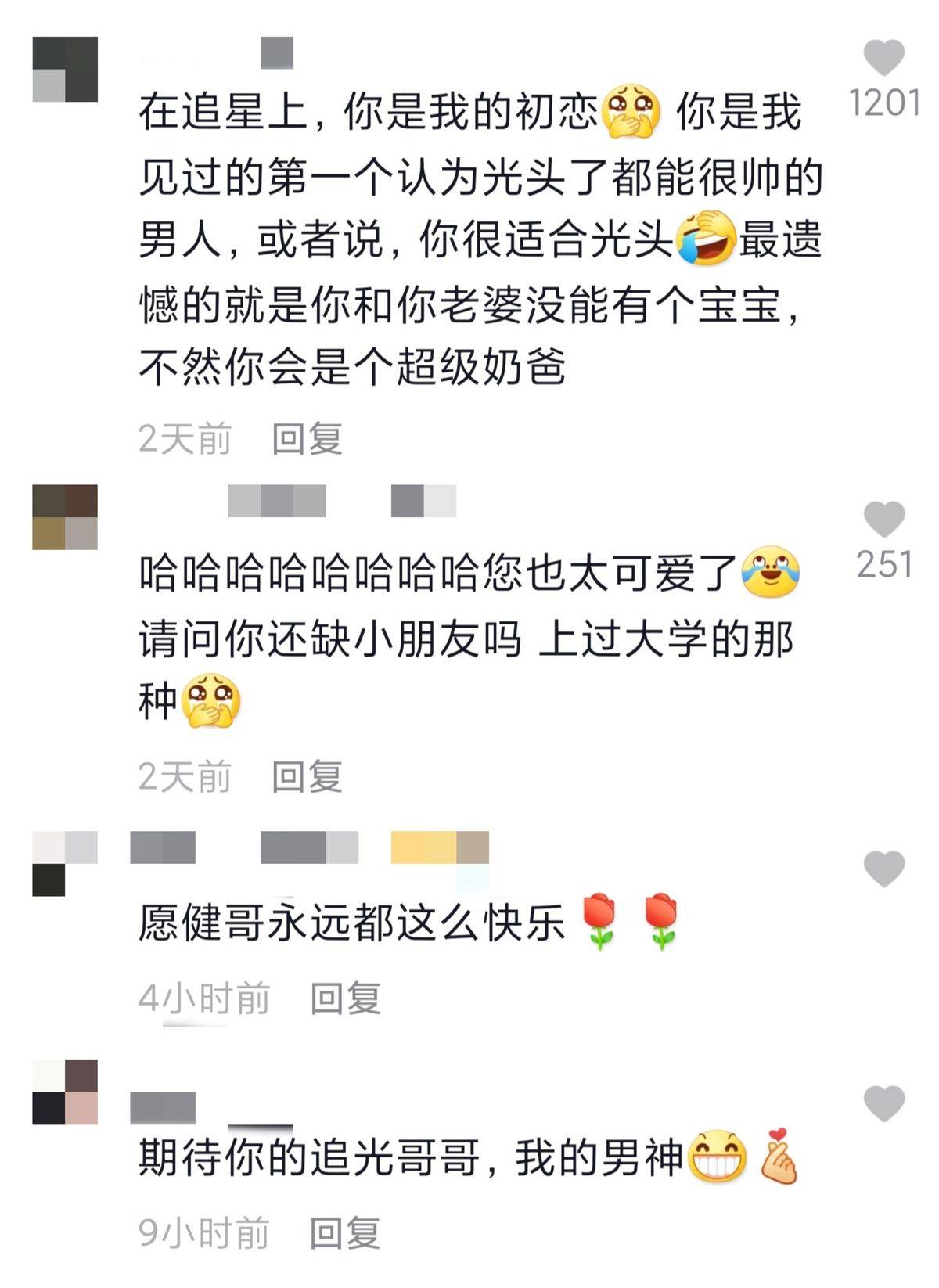
Task: Reply to the comment posted 9小时前
Action: pyautogui.click(x=345, y=1232)
